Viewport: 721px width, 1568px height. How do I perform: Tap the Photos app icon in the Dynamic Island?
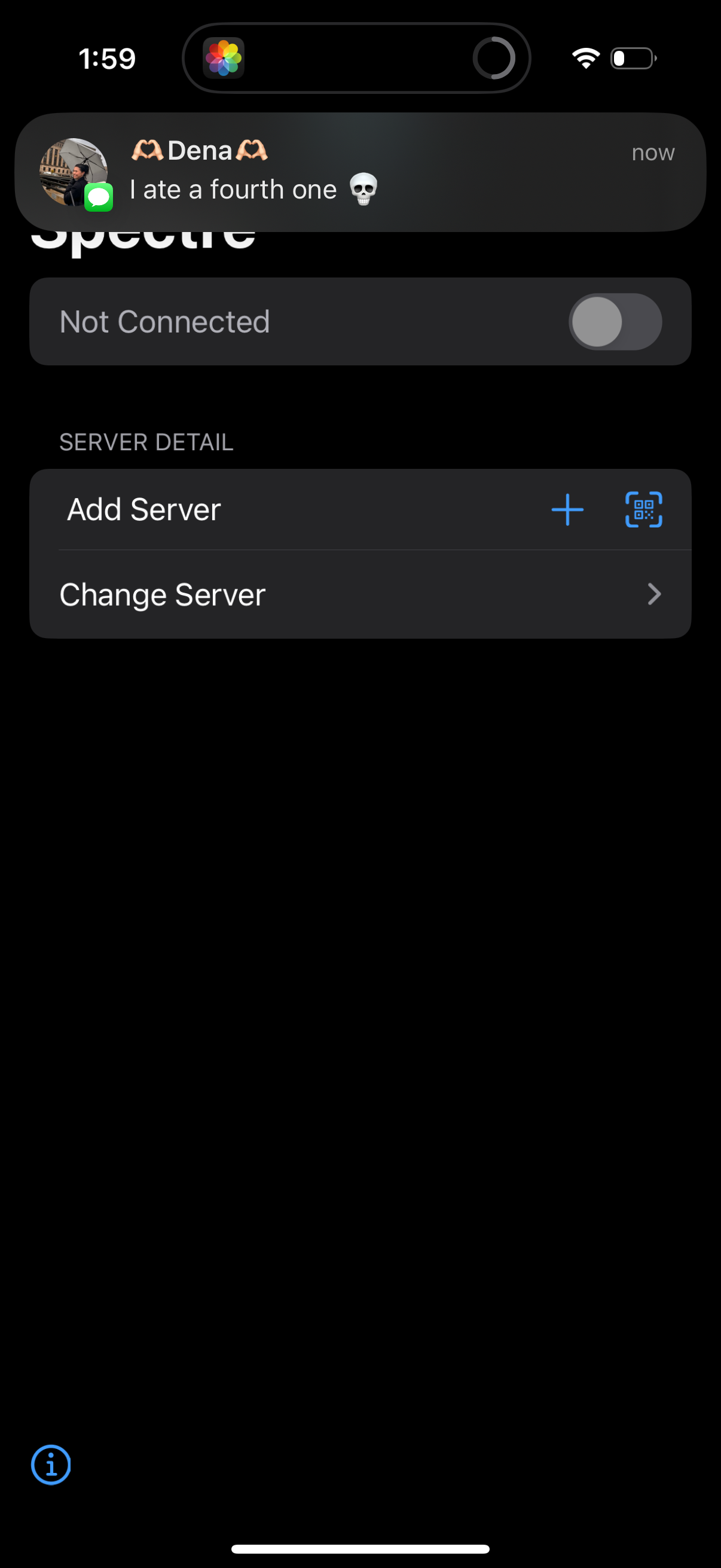[225, 58]
